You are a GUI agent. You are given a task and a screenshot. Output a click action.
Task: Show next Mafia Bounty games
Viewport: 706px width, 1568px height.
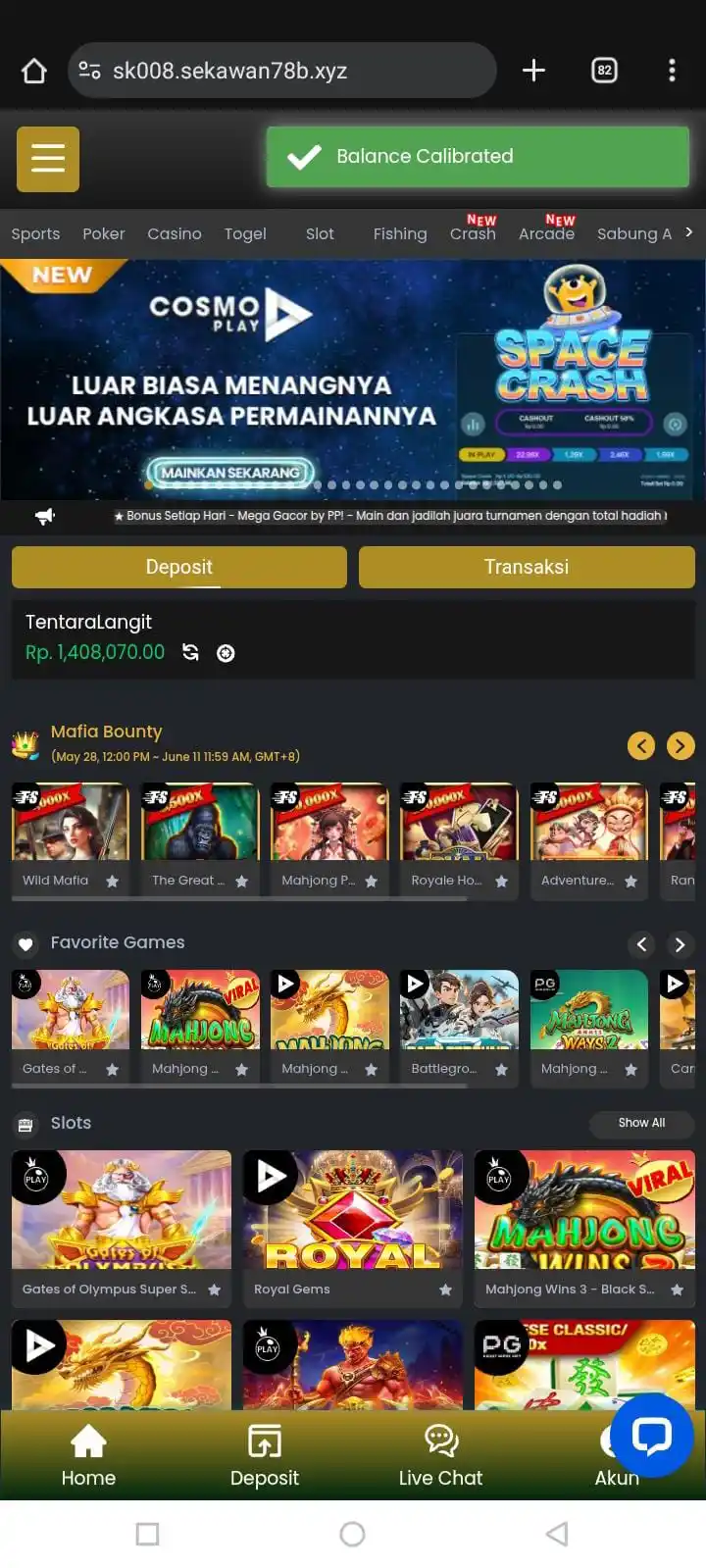[x=680, y=746]
